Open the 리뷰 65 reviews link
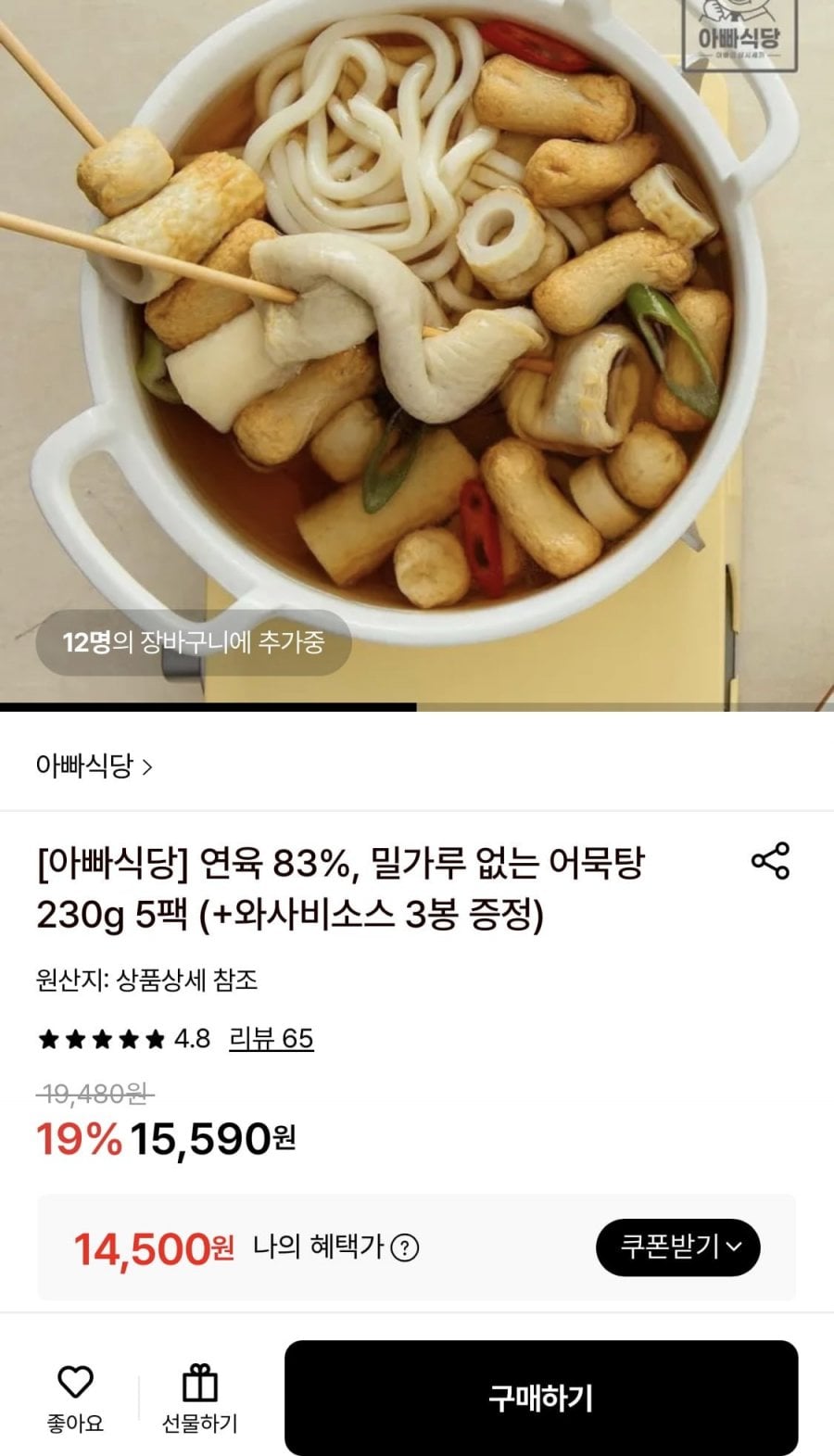 [x=271, y=1039]
